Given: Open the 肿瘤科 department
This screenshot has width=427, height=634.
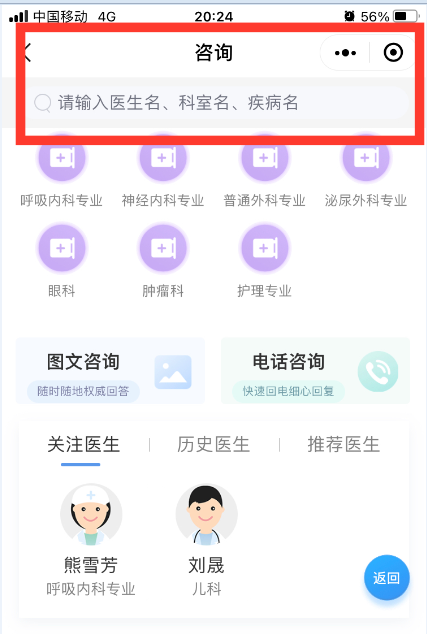Looking at the screenshot, I should click(x=163, y=261).
